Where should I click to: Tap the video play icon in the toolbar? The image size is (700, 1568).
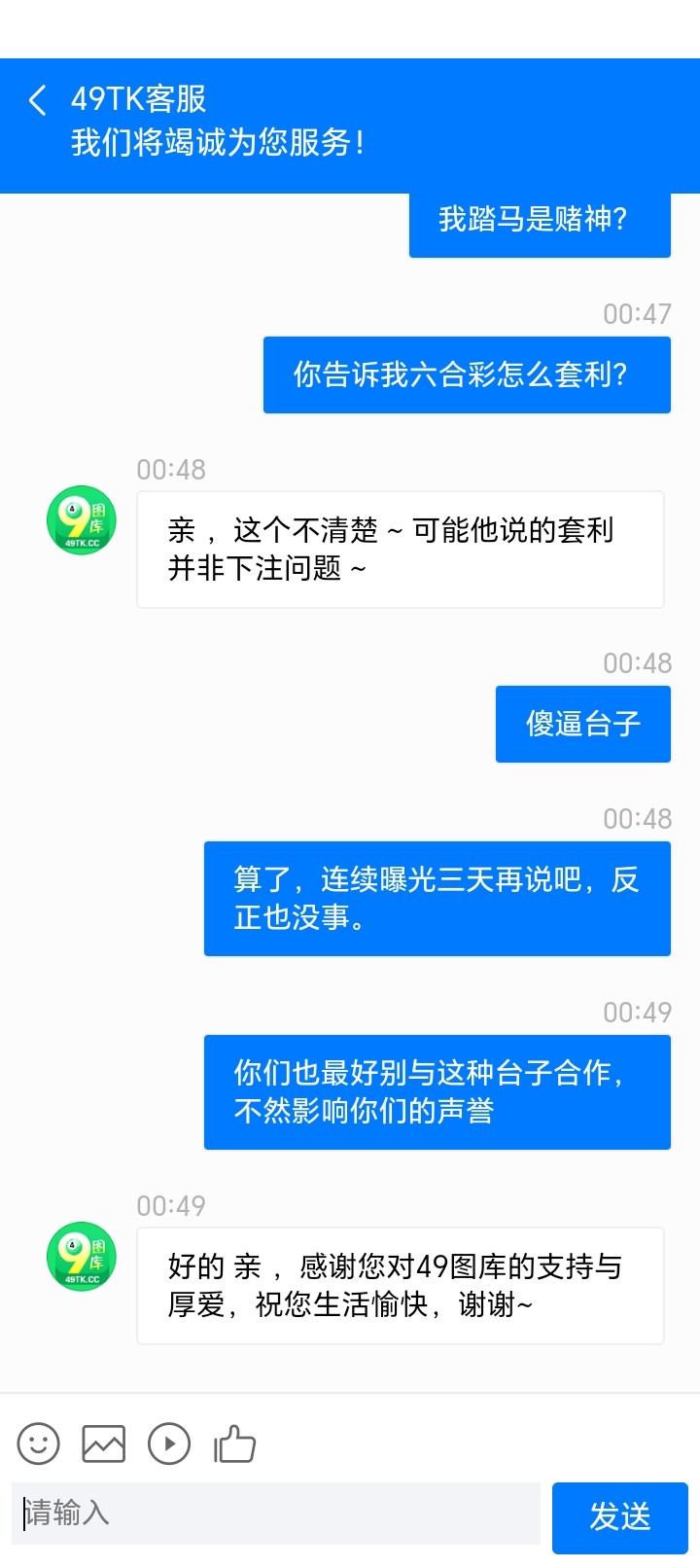(x=167, y=1444)
